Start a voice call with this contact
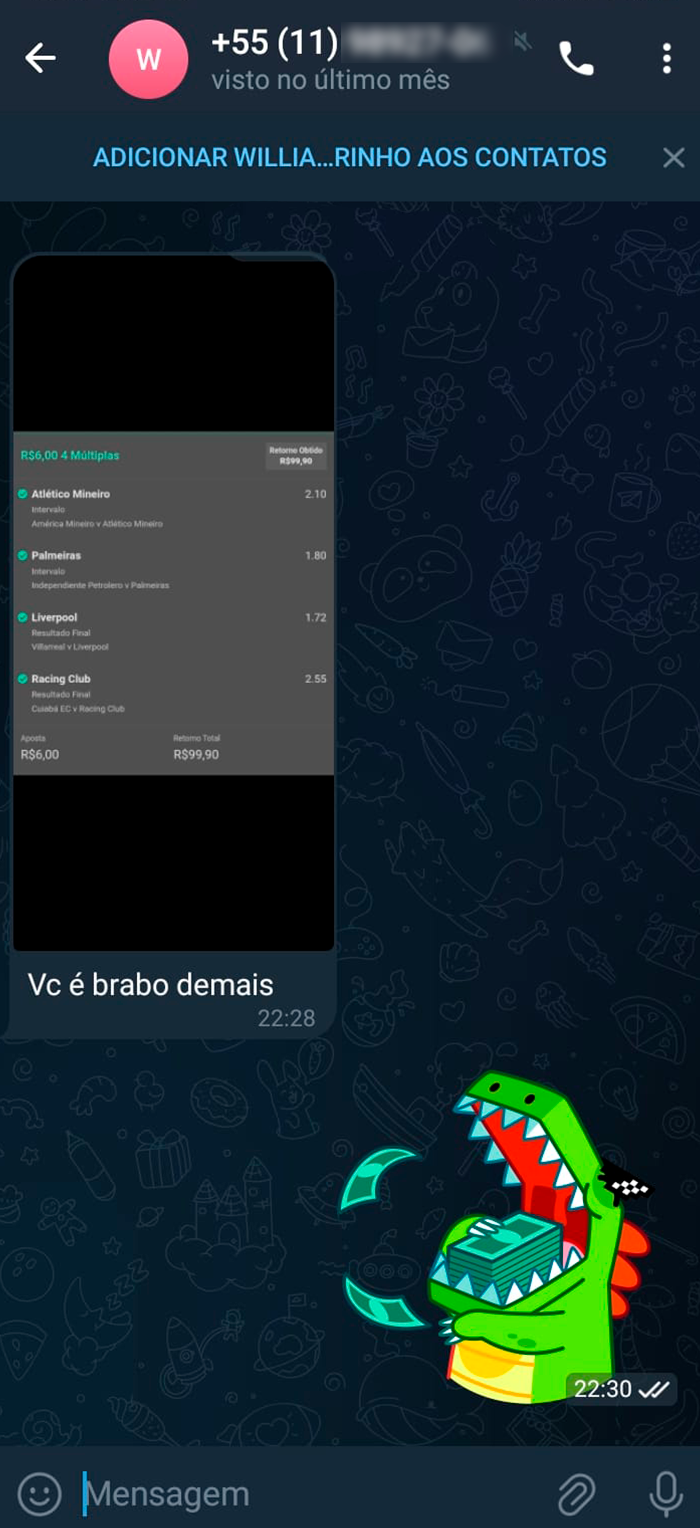 click(x=576, y=59)
